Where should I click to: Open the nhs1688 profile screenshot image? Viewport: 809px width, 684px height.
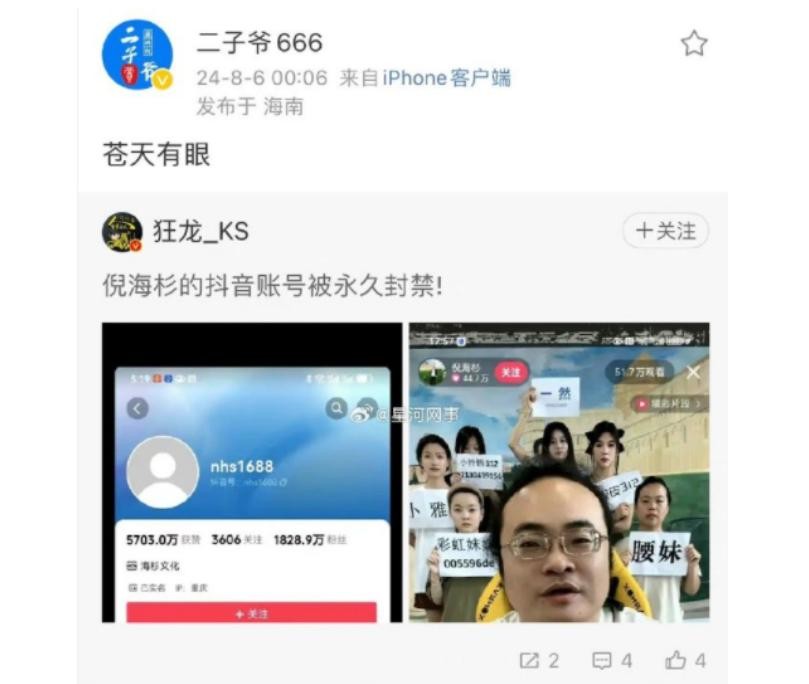coord(251,472)
